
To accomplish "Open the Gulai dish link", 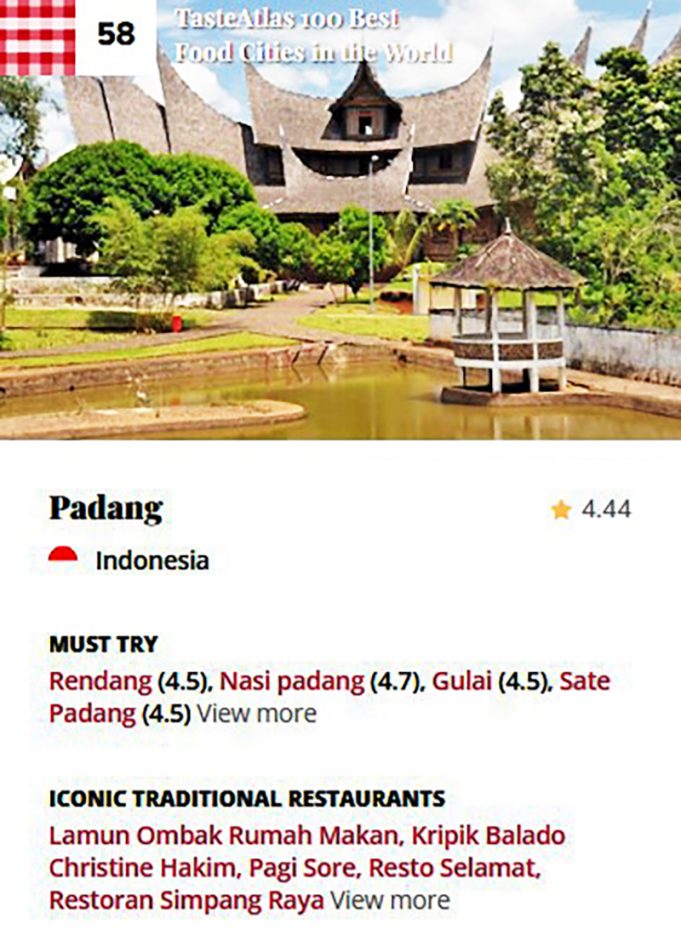I will 462,682.
